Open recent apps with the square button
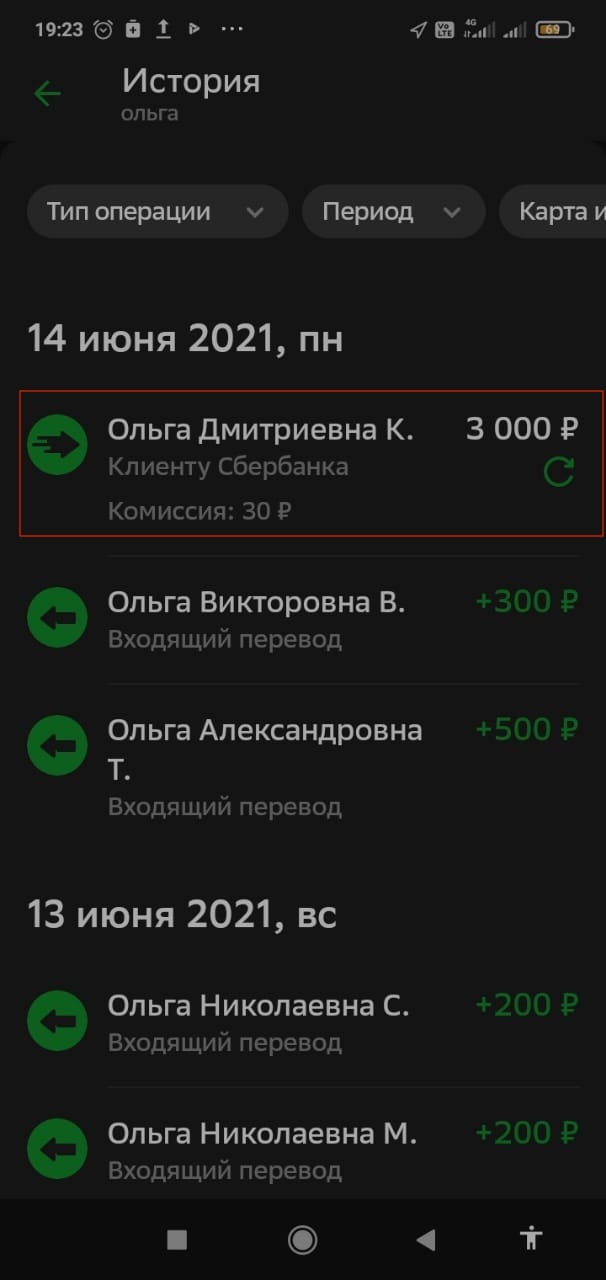The width and height of the screenshot is (606, 1280). (x=177, y=1240)
